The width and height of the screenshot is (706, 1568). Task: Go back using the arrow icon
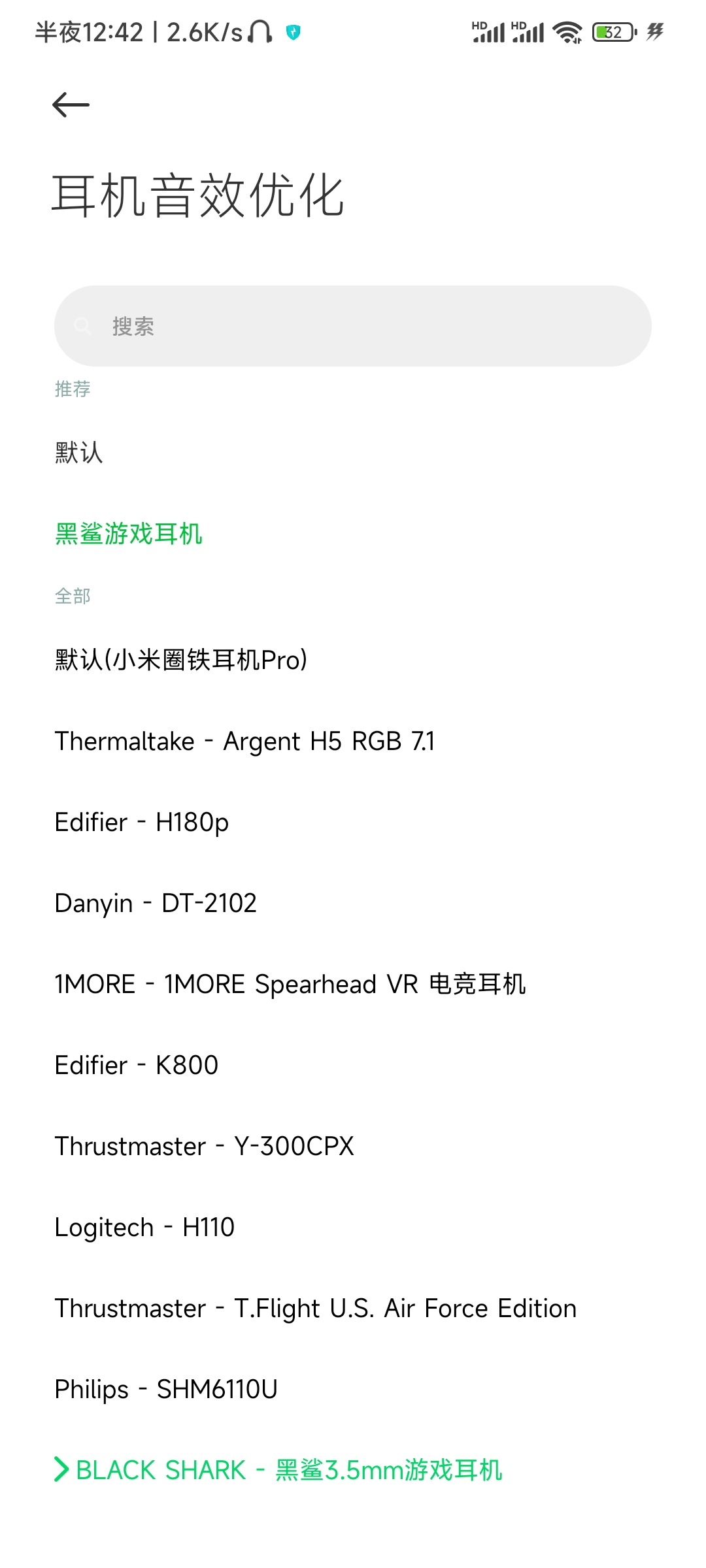[71, 105]
